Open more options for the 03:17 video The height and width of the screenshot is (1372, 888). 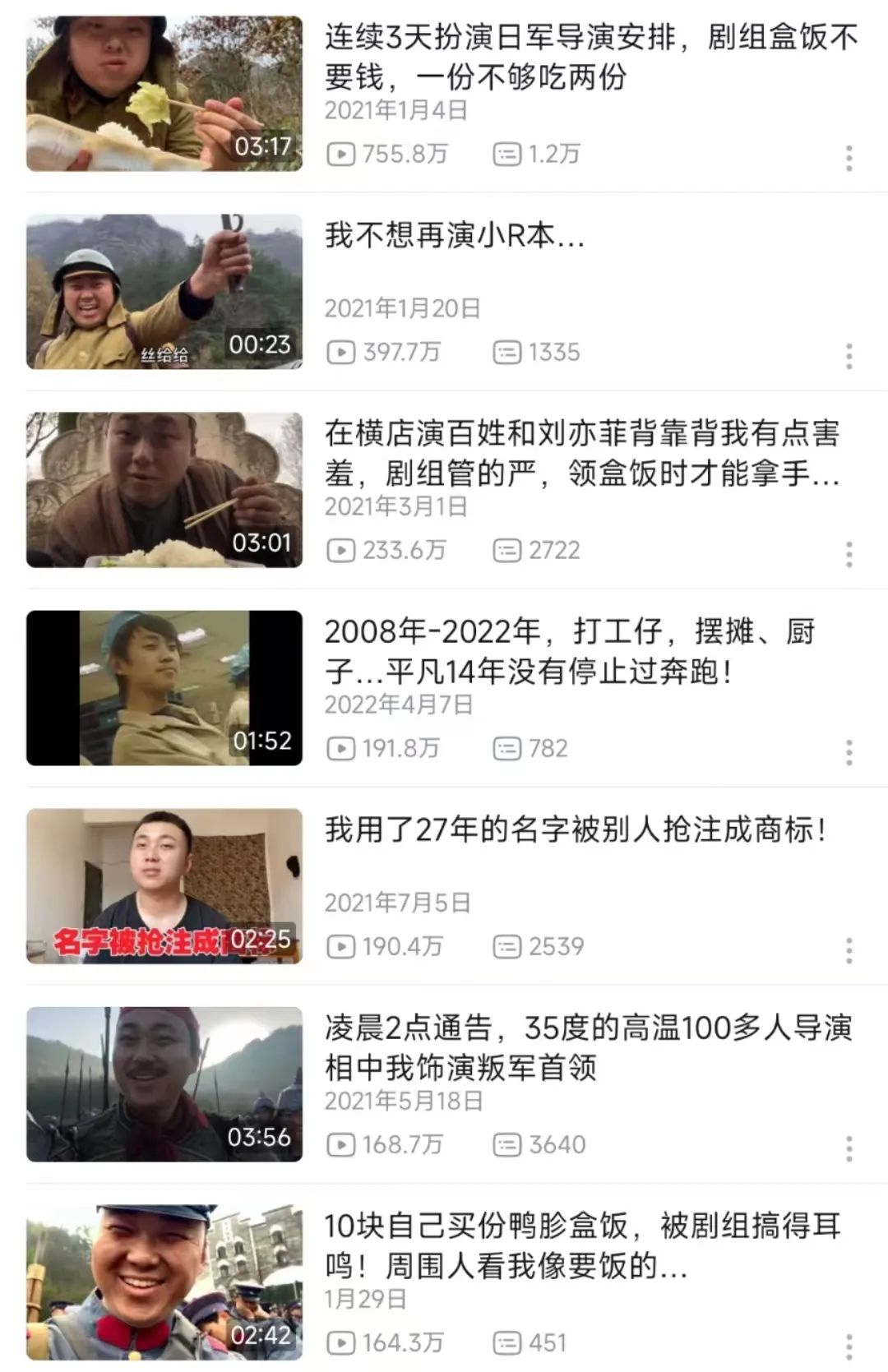click(849, 158)
